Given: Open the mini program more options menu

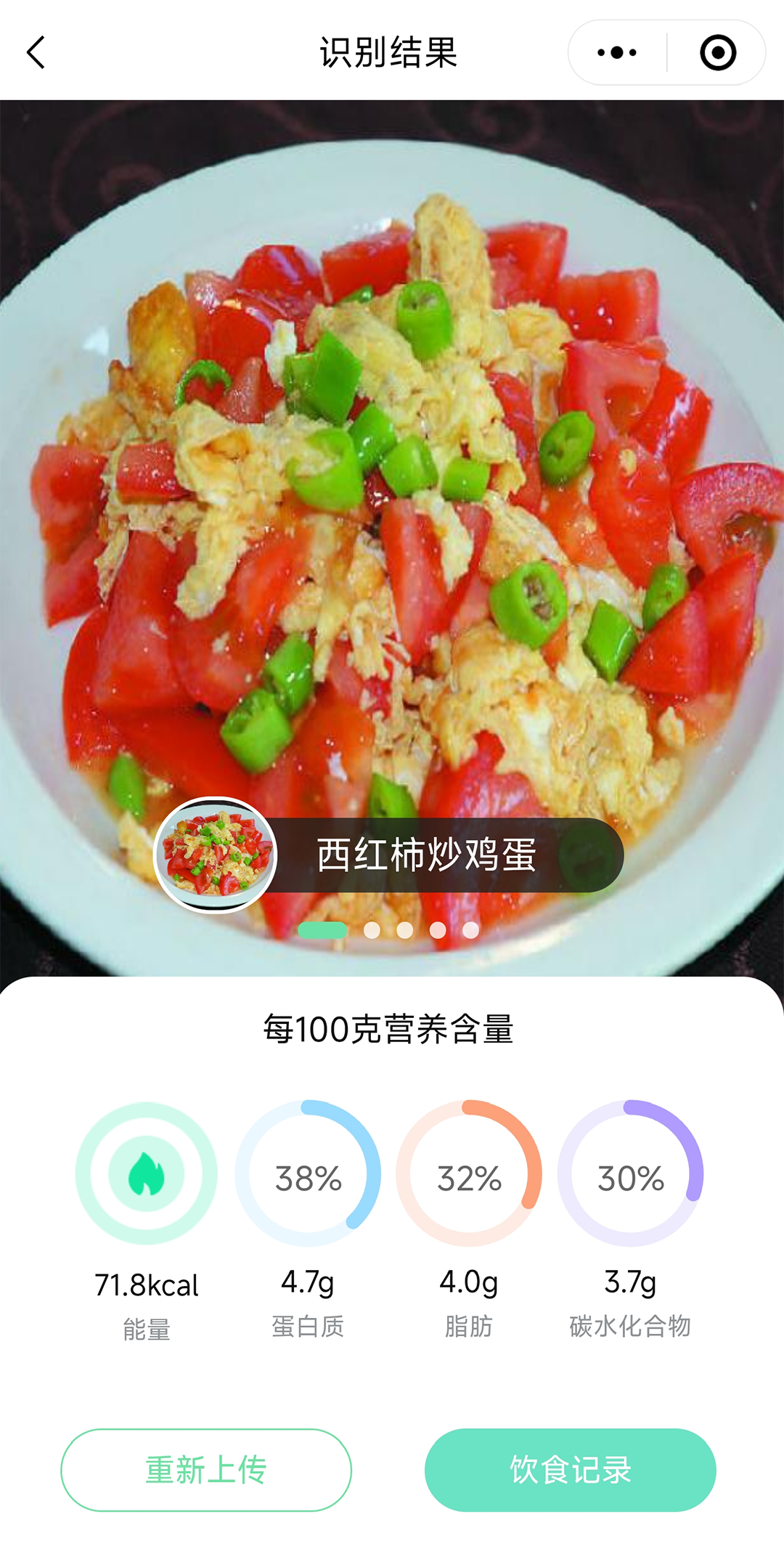Looking at the screenshot, I should tap(617, 52).
